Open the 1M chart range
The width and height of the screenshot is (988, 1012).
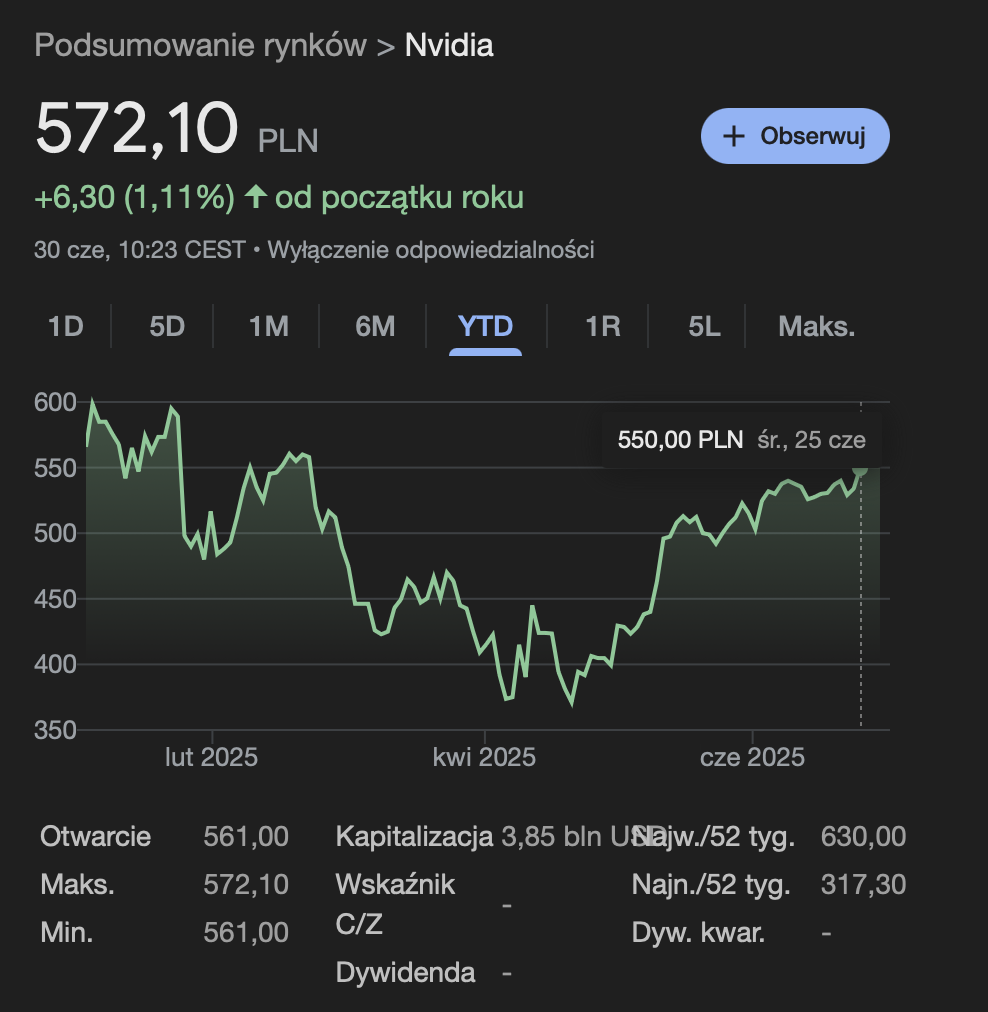click(268, 326)
